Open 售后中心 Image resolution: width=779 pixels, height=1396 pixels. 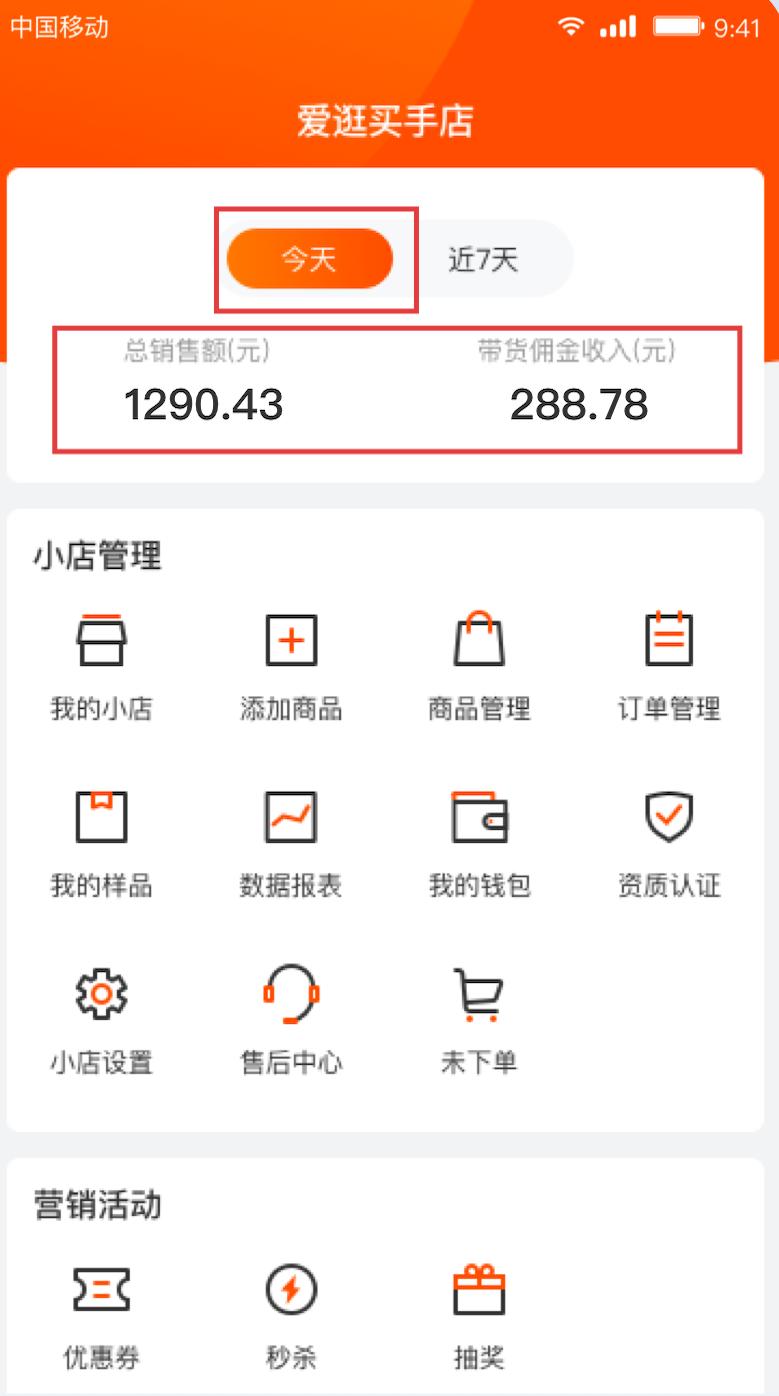[291, 1017]
